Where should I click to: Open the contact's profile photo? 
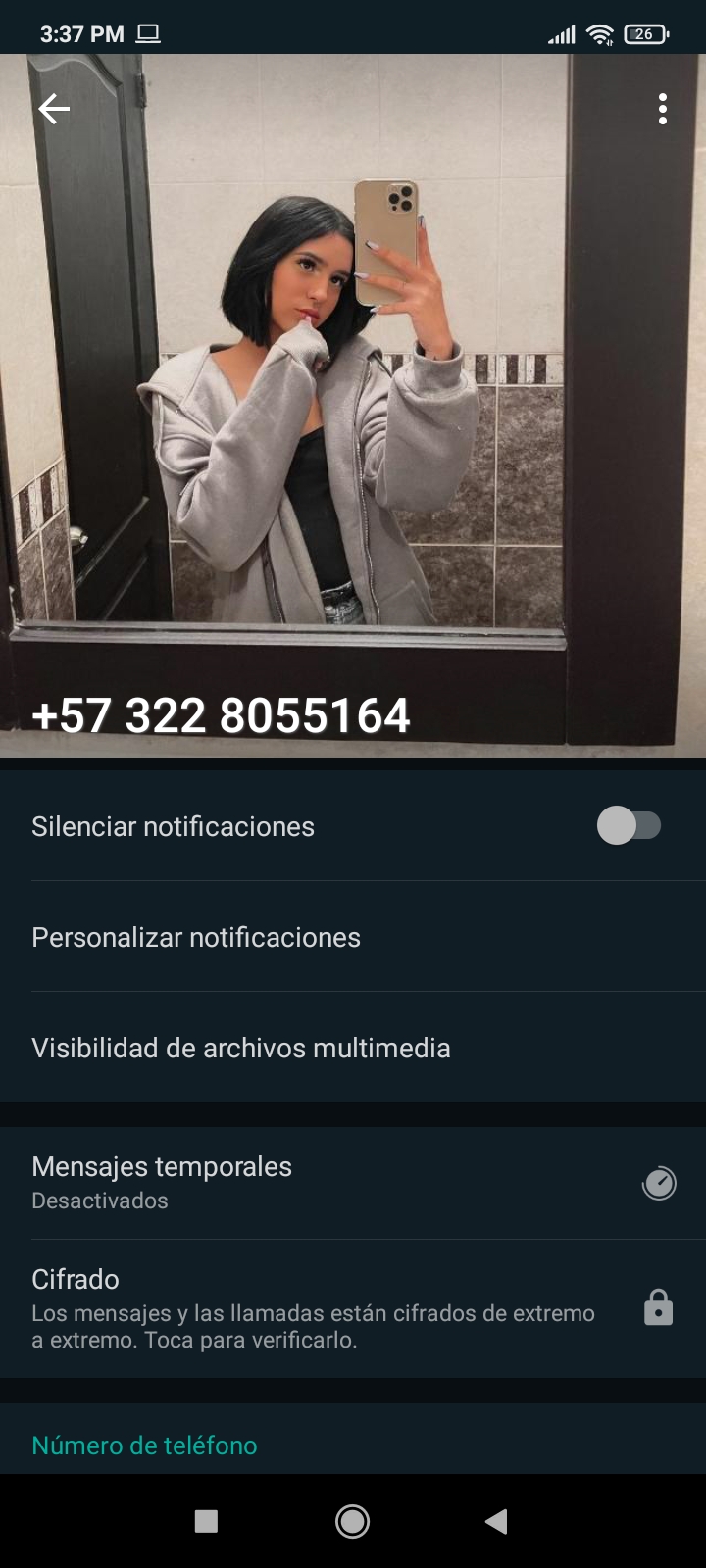353,406
